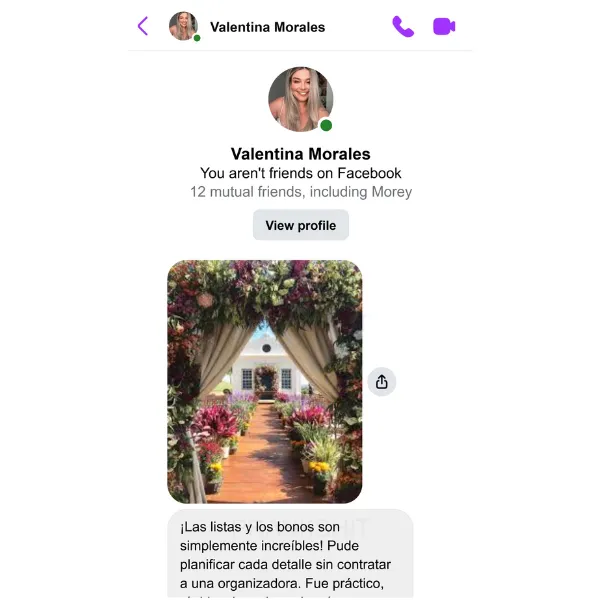Open the View profile button
Image resolution: width=600 pixels, height=600 pixels.
[300, 225]
